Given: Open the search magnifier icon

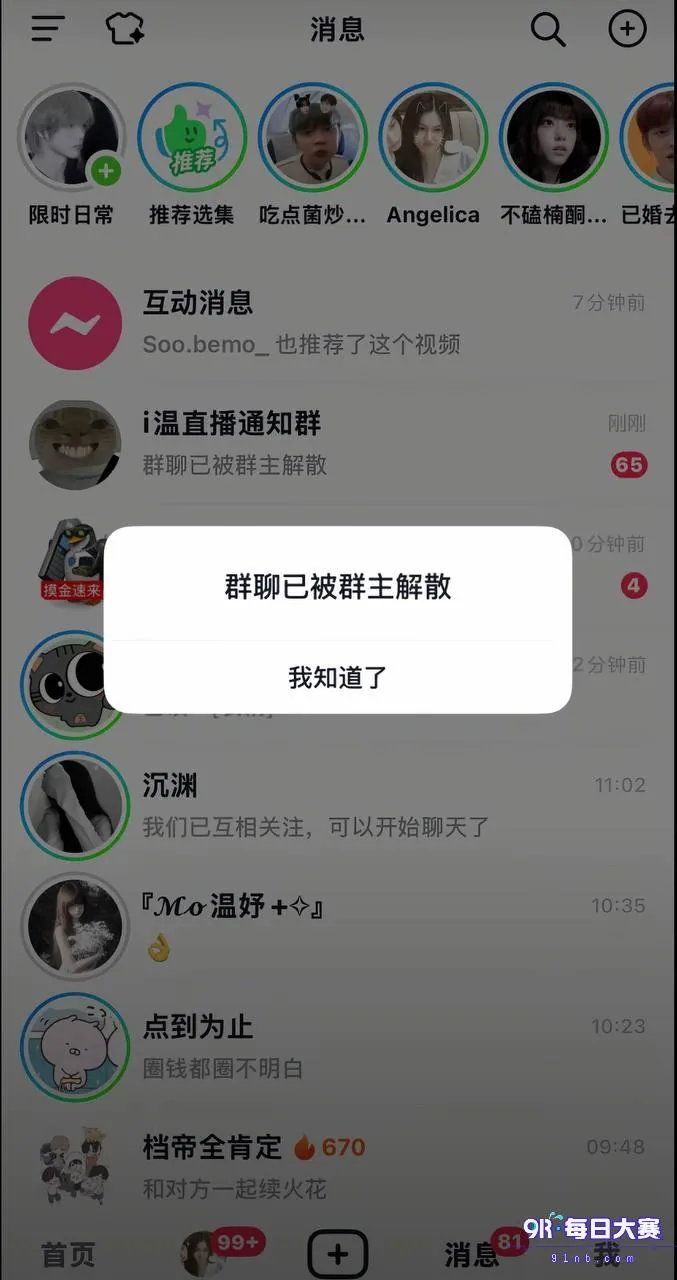Looking at the screenshot, I should (x=548, y=30).
